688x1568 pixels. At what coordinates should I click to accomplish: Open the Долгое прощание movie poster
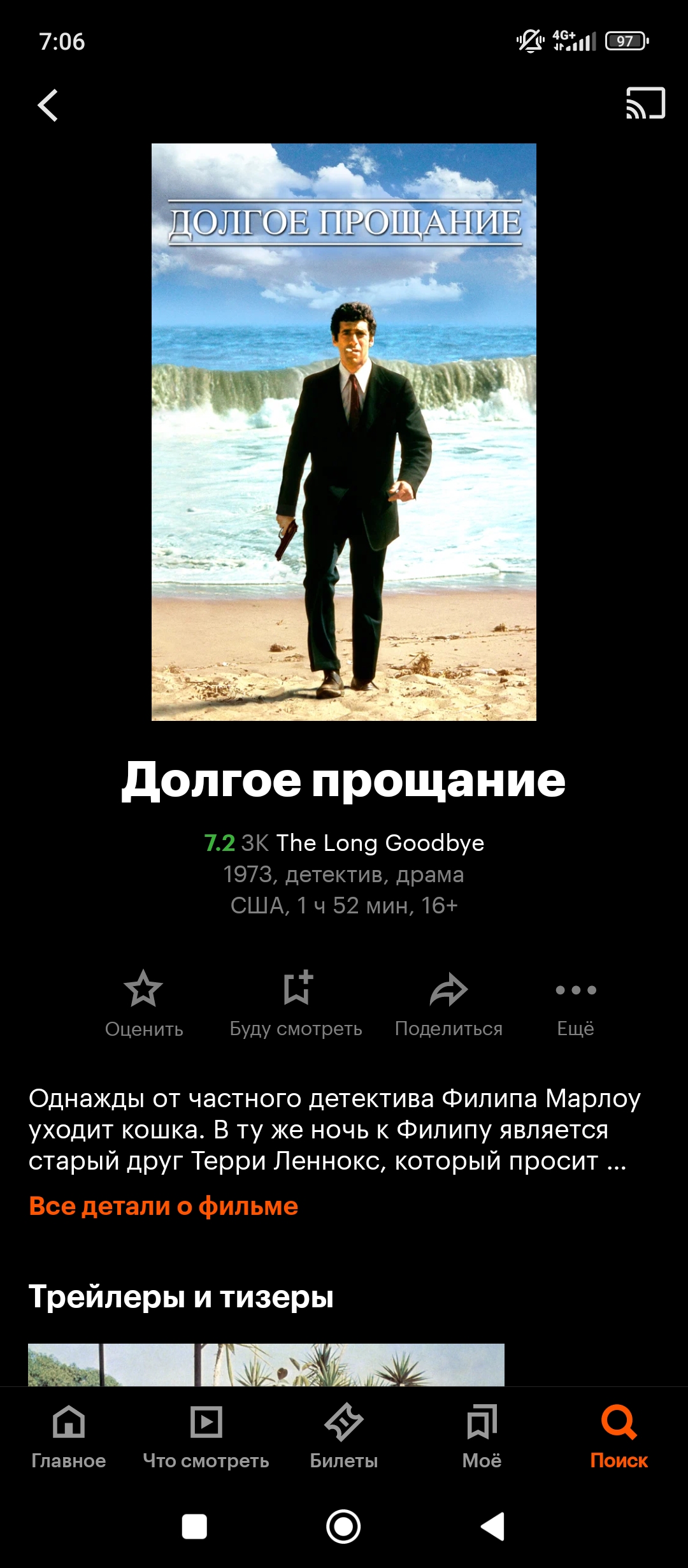(x=344, y=432)
